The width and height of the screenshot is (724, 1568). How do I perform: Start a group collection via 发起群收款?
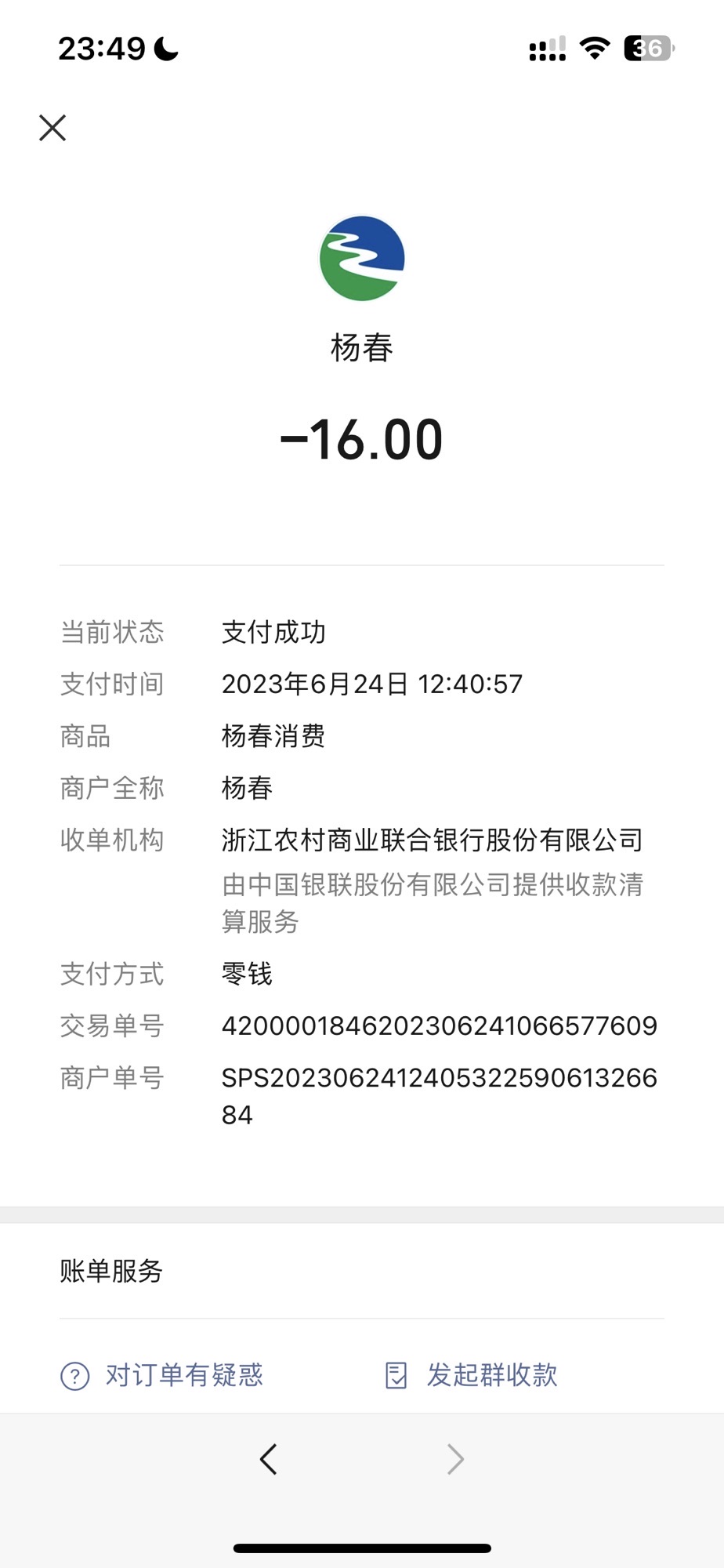pyautogui.click(x=472, y=1375)
